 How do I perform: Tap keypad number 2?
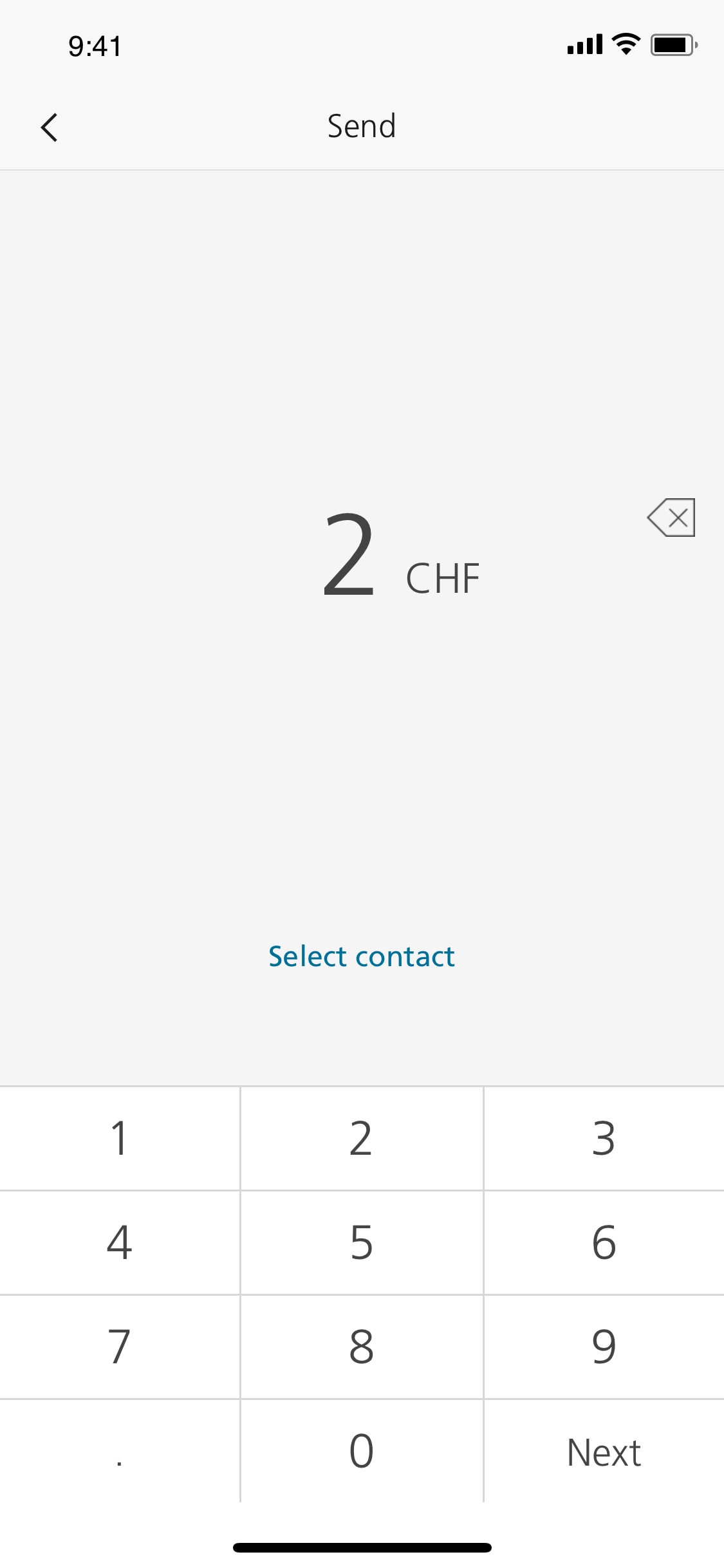361,1138
